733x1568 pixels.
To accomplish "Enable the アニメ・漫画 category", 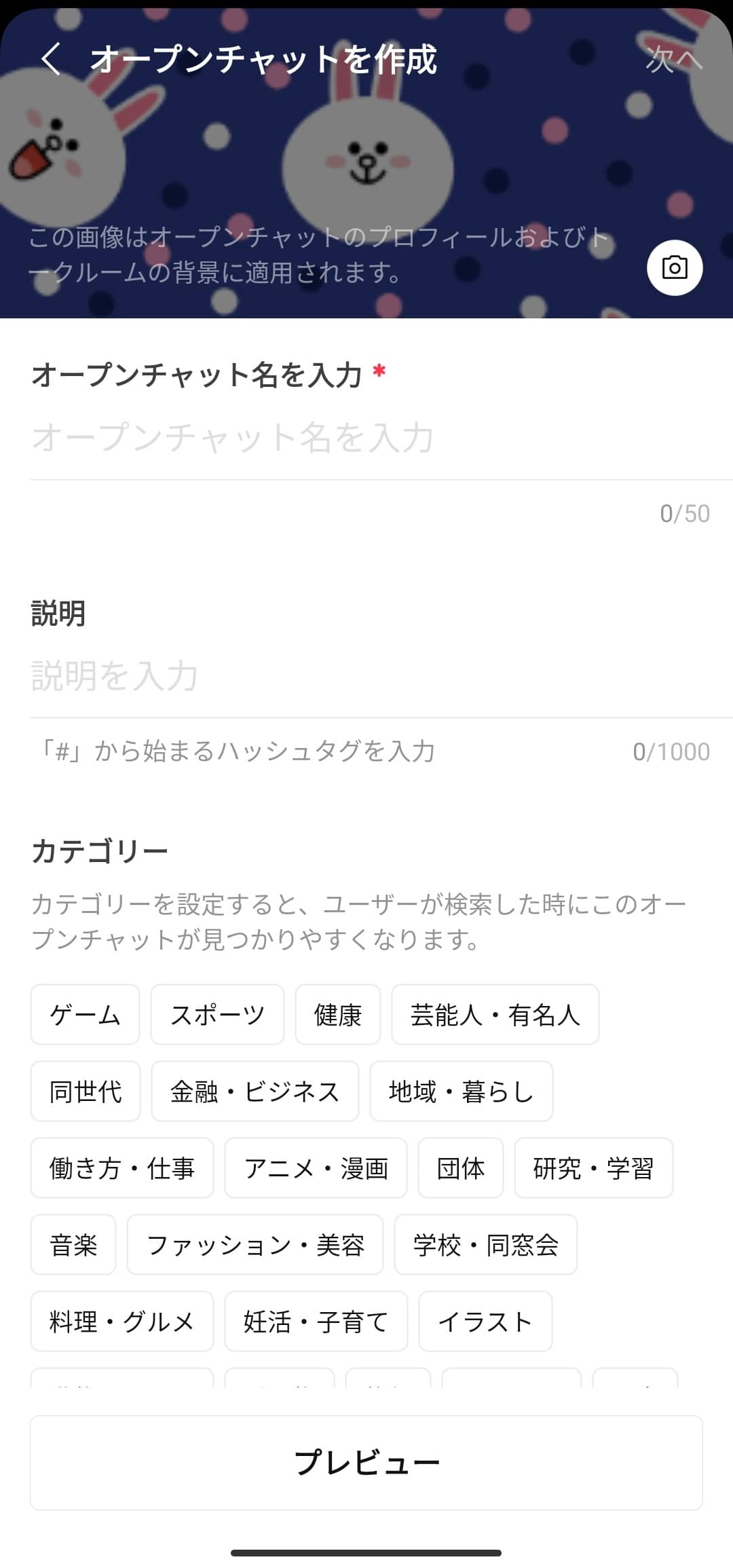I will pyautogui.click(x=316, y=1168).
